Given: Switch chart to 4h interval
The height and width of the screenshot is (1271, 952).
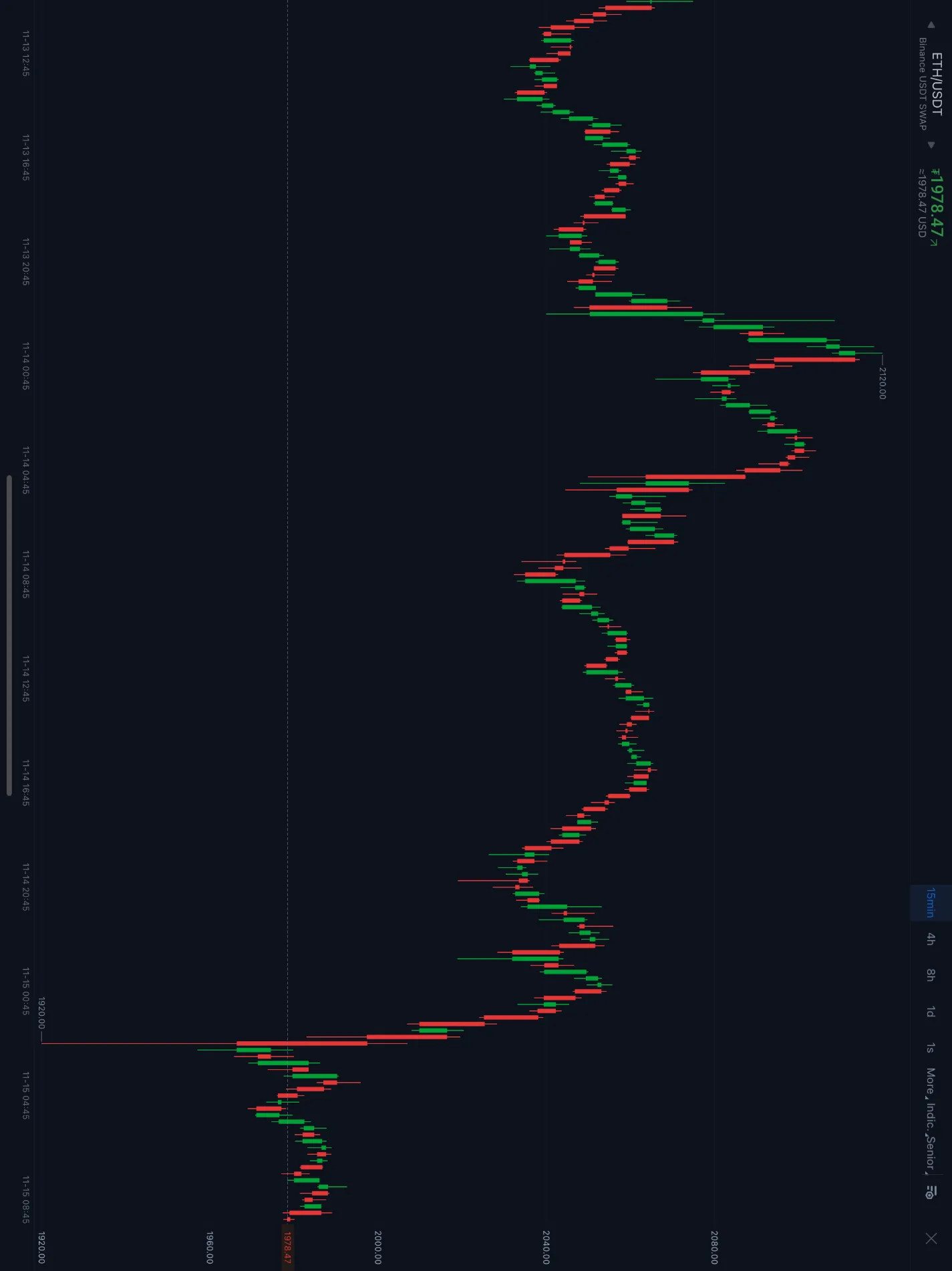Looking at the screenshot, I should coord(931,939).
